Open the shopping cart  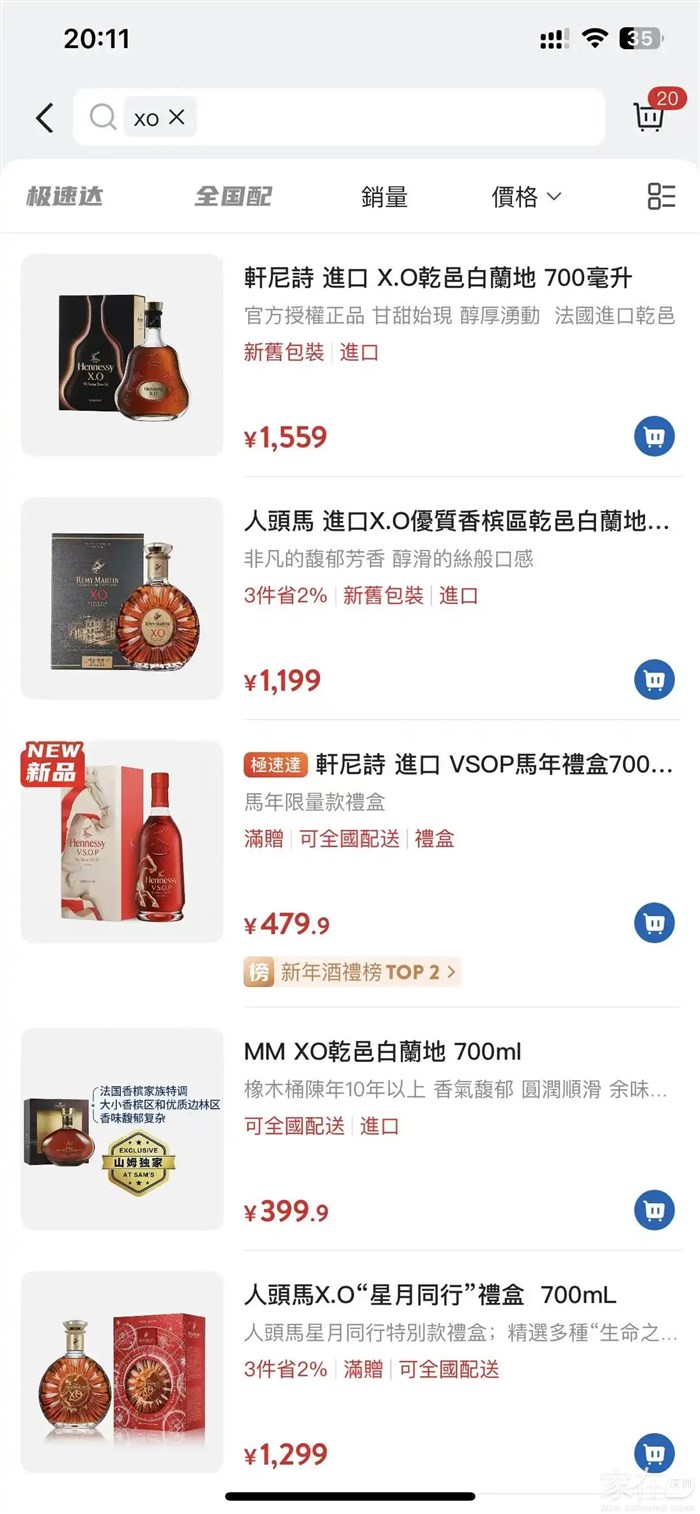(649, 117)
